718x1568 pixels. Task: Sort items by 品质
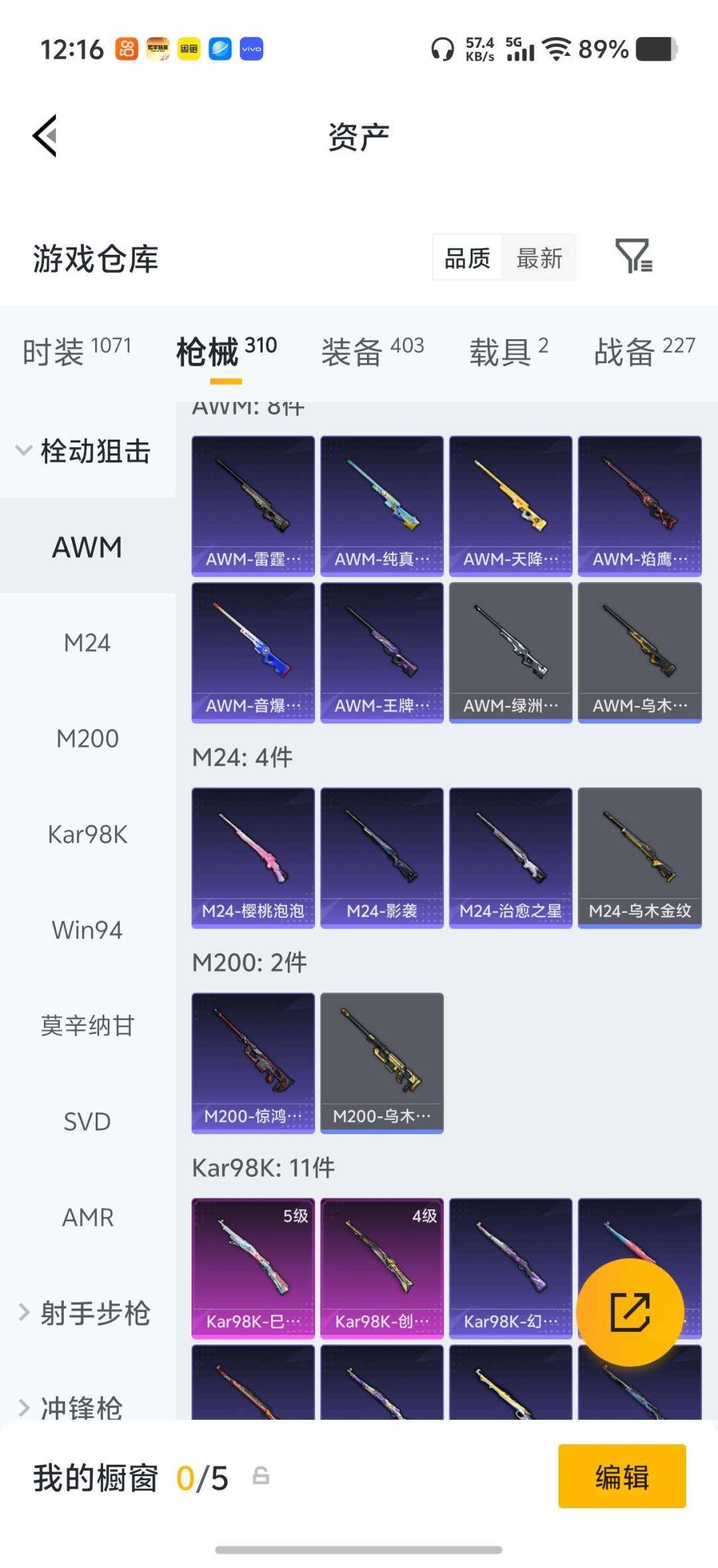(467, 258)
